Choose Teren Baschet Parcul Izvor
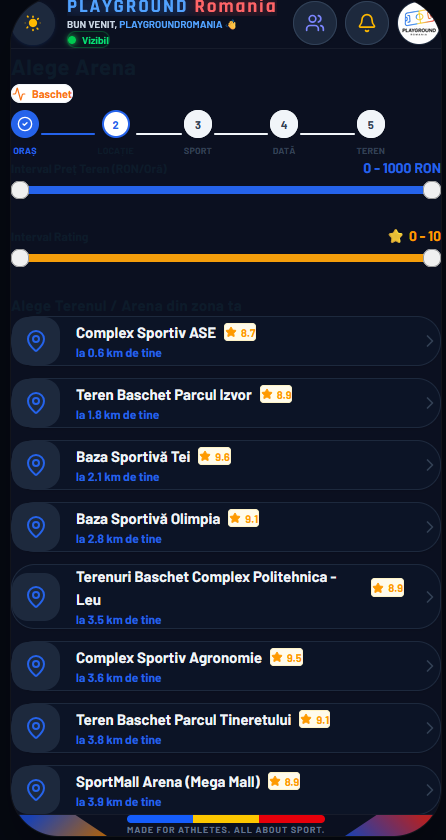 pos(226,403)
